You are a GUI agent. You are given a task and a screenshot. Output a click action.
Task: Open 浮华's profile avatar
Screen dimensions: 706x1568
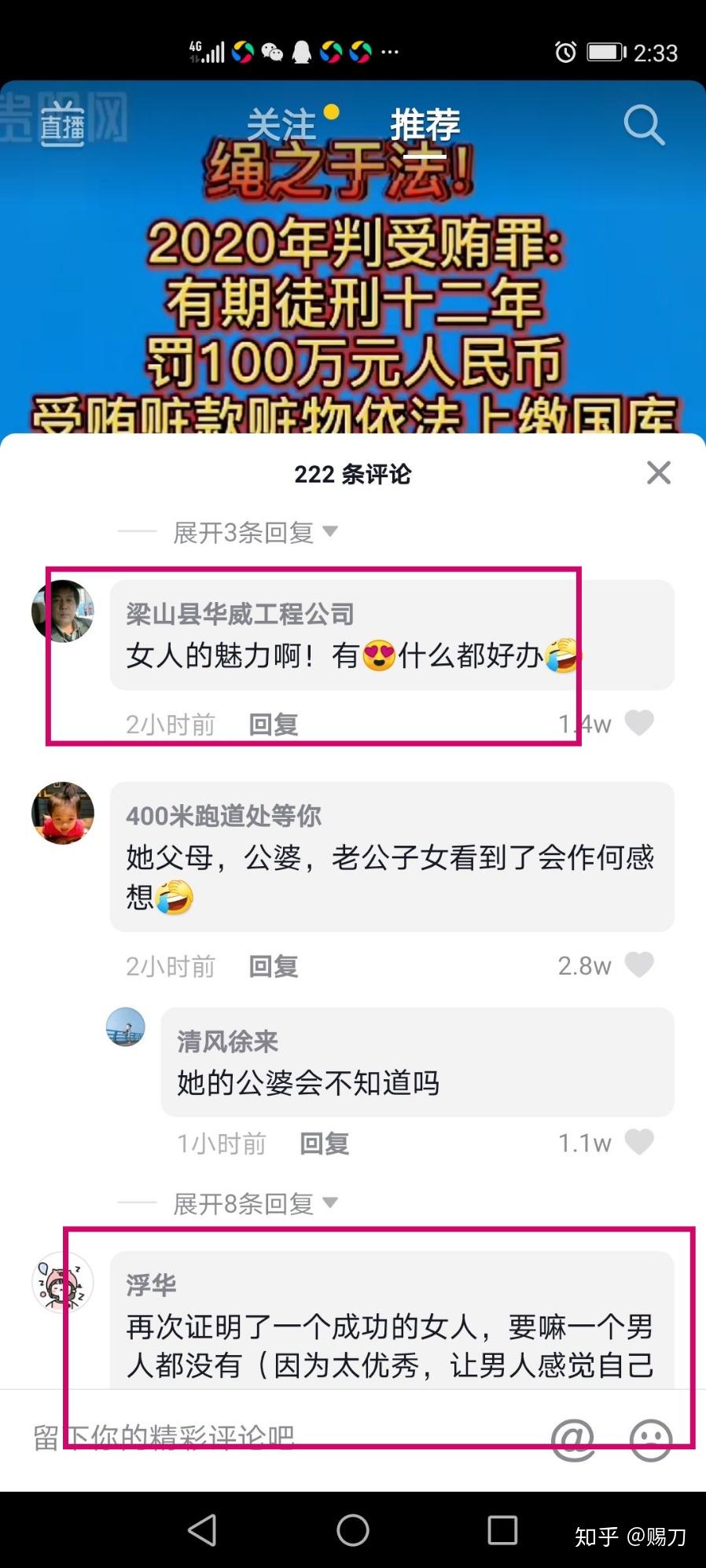click(x=63, y=1283)
